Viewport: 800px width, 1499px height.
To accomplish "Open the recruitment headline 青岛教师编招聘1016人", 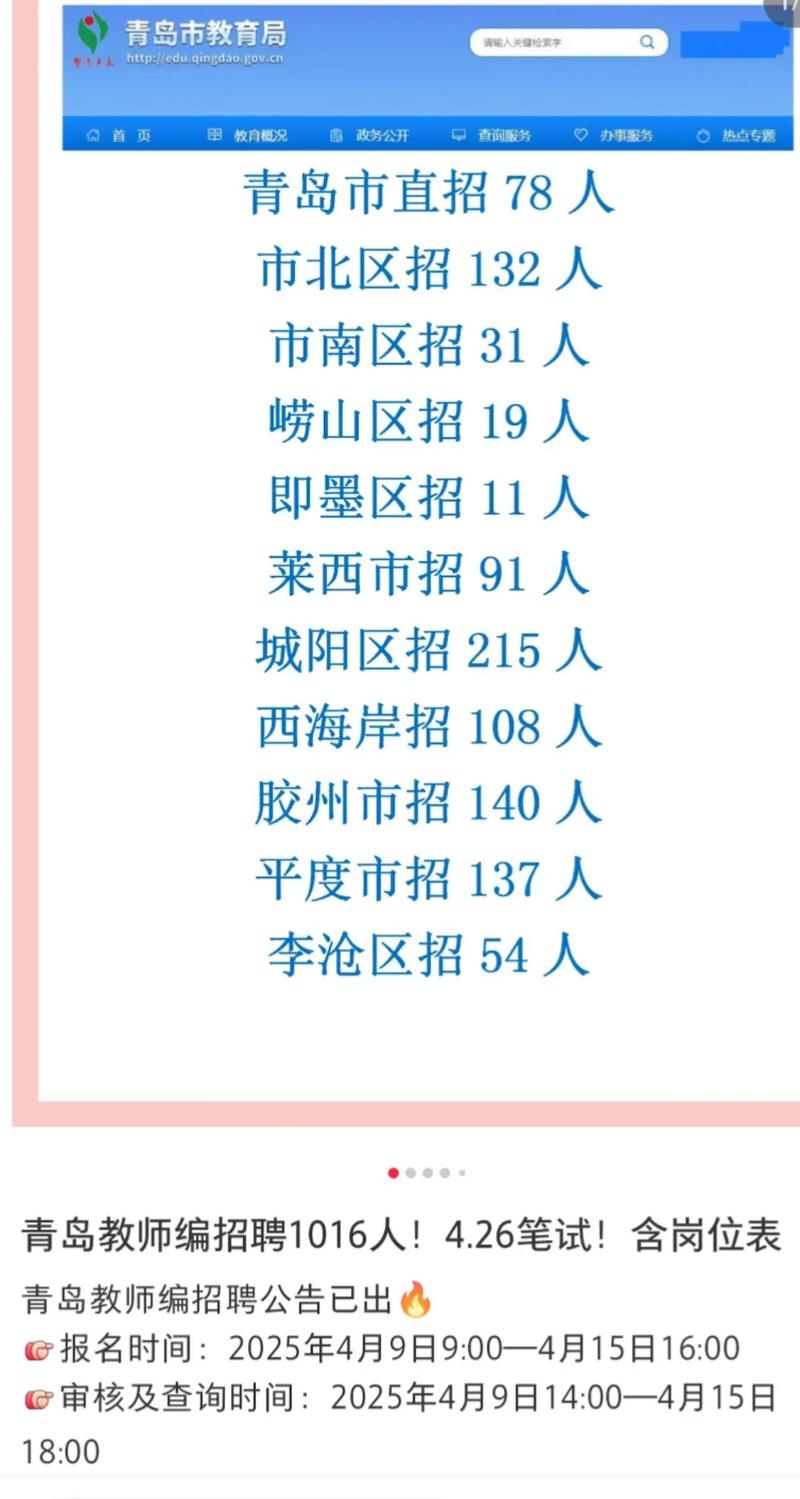I will tap(398, 1238).
